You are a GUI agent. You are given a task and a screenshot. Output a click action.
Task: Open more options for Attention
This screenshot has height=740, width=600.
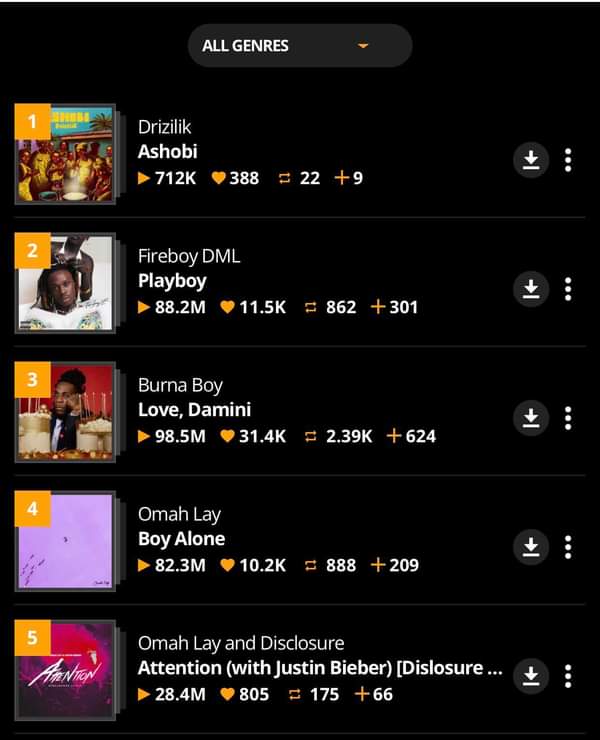click(568, 676)
